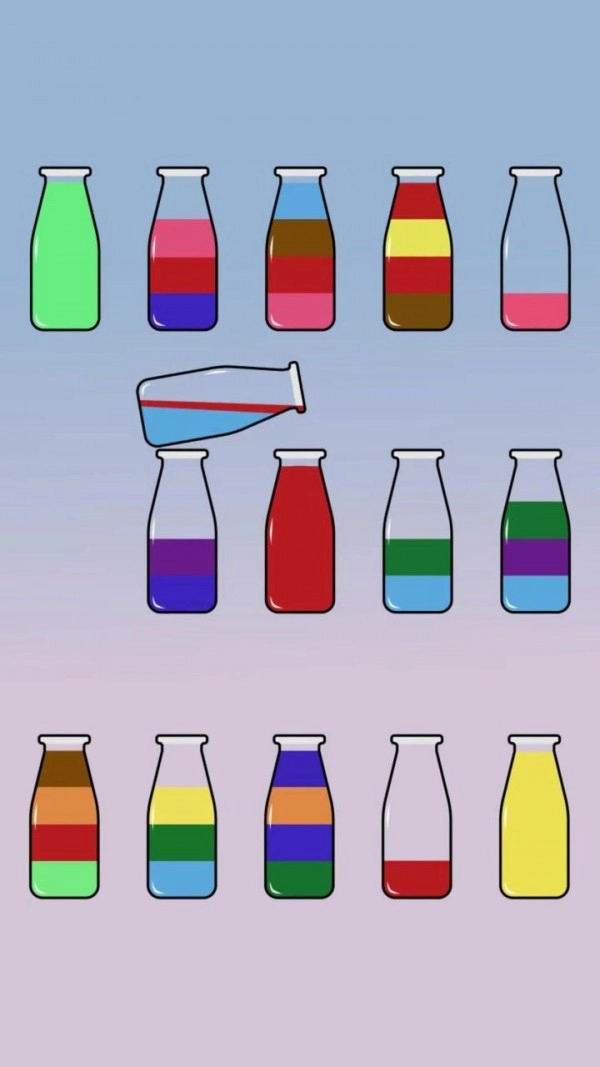Screen dimensions: 600x1067
Task: Tap the bottle with pink, red and blue layers
Action: coord(183,250)
